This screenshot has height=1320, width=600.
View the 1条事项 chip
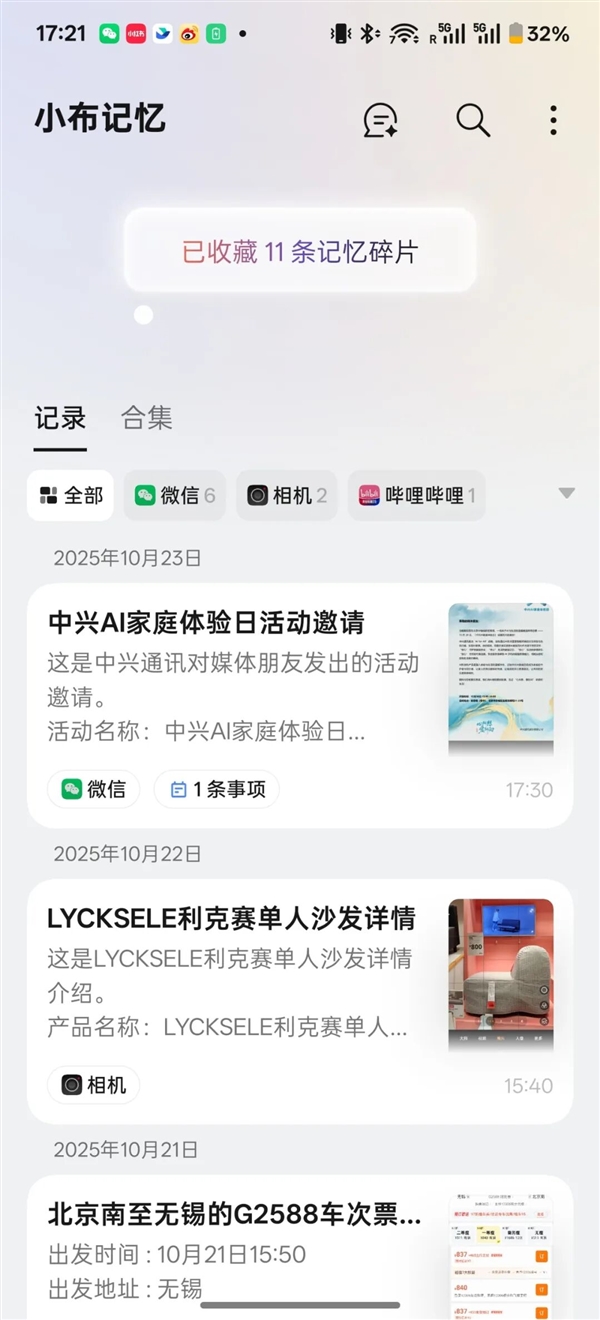click(x=217, y=789)
